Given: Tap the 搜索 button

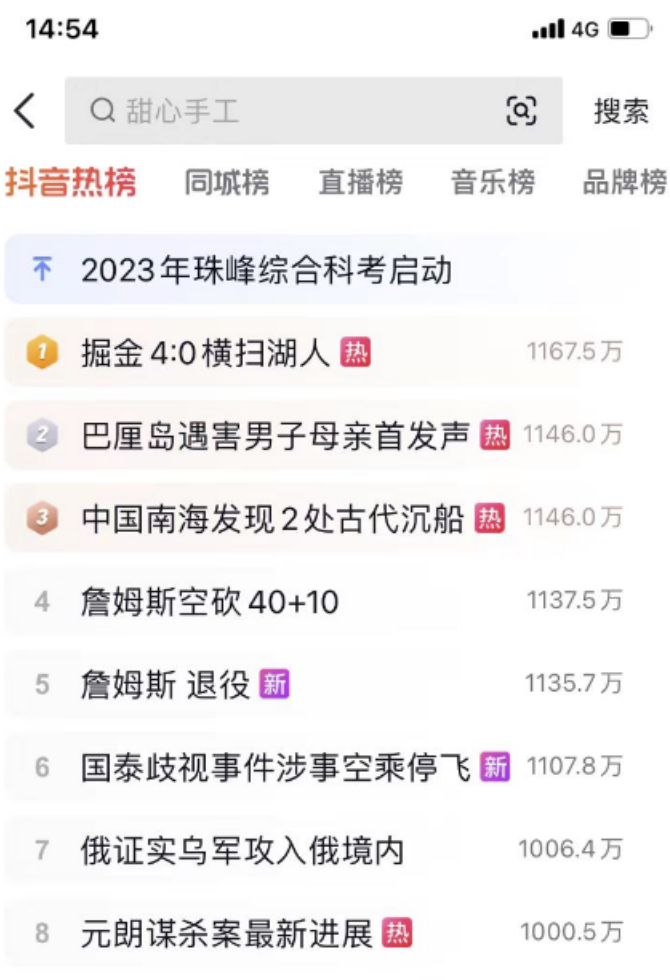Looking at the screenshot, I should click(x=621, y=111).
